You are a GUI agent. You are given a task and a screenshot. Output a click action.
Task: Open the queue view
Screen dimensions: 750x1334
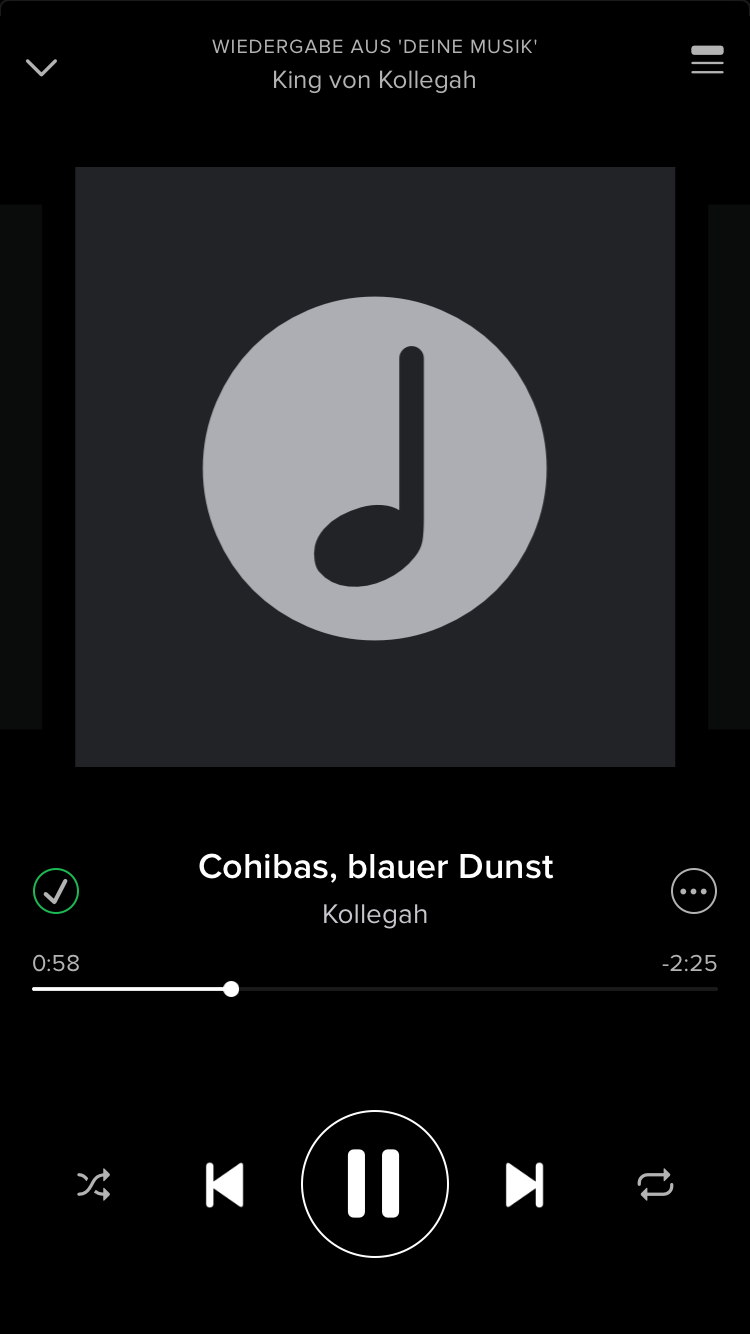click(707, 62)
